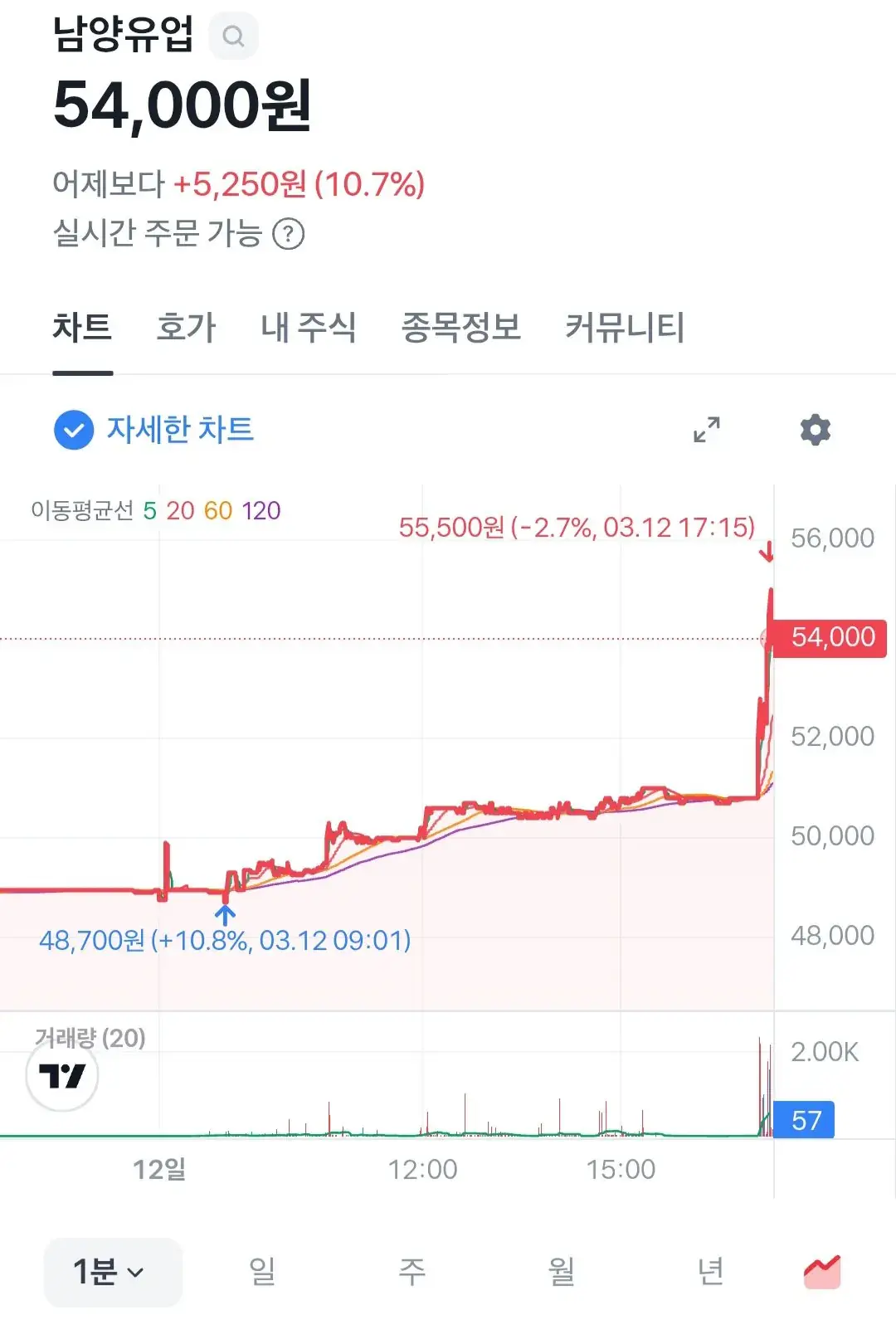Expand the chart to fullscreen

point(706,430)
